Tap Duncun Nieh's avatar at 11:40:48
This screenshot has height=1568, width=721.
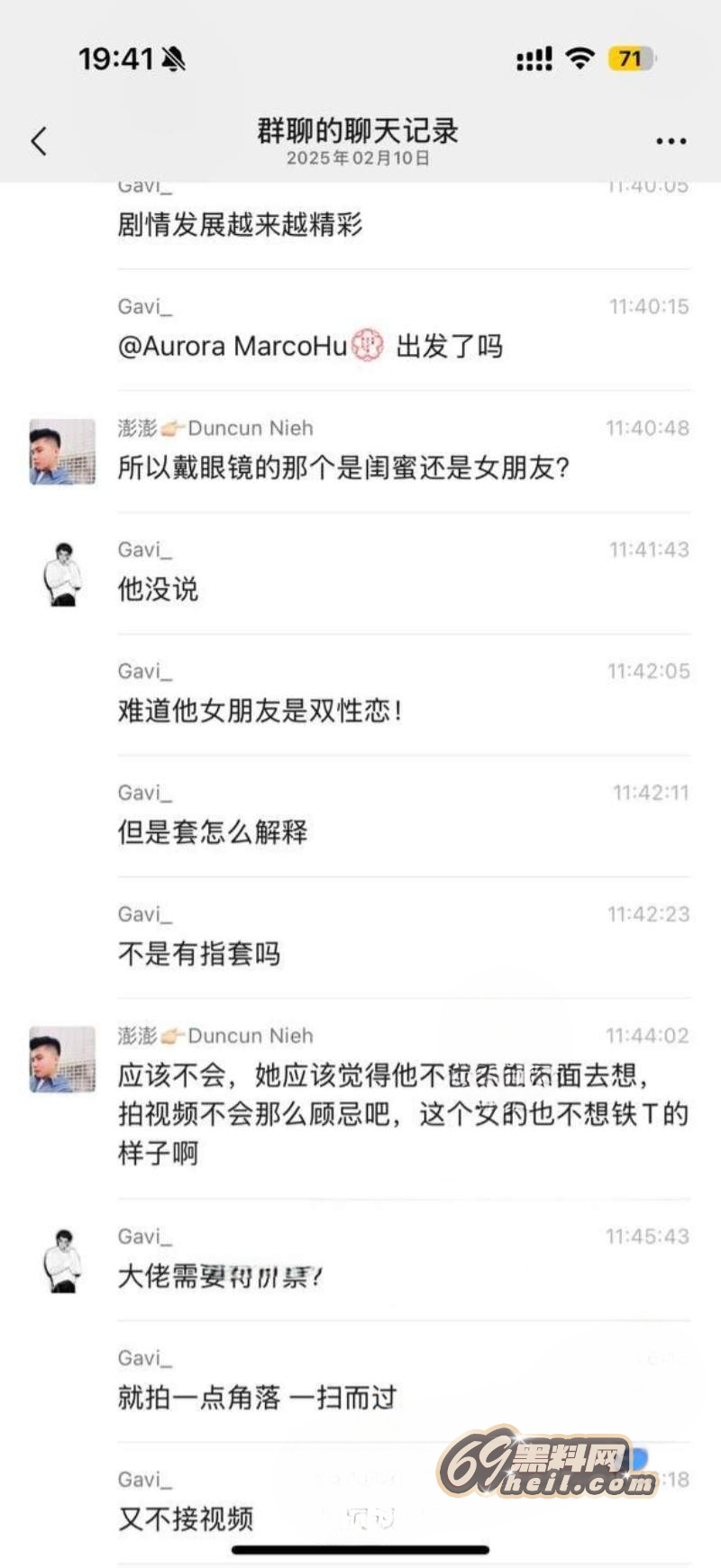point(62,451)
